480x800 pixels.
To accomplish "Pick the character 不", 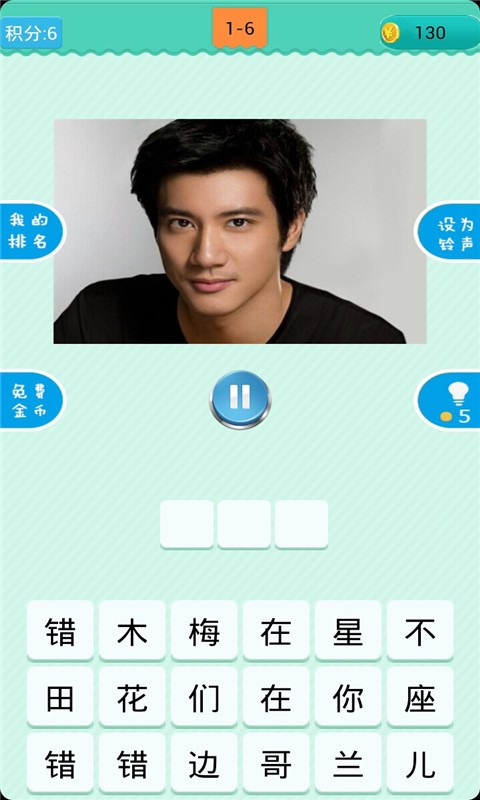I will (420, 631).
